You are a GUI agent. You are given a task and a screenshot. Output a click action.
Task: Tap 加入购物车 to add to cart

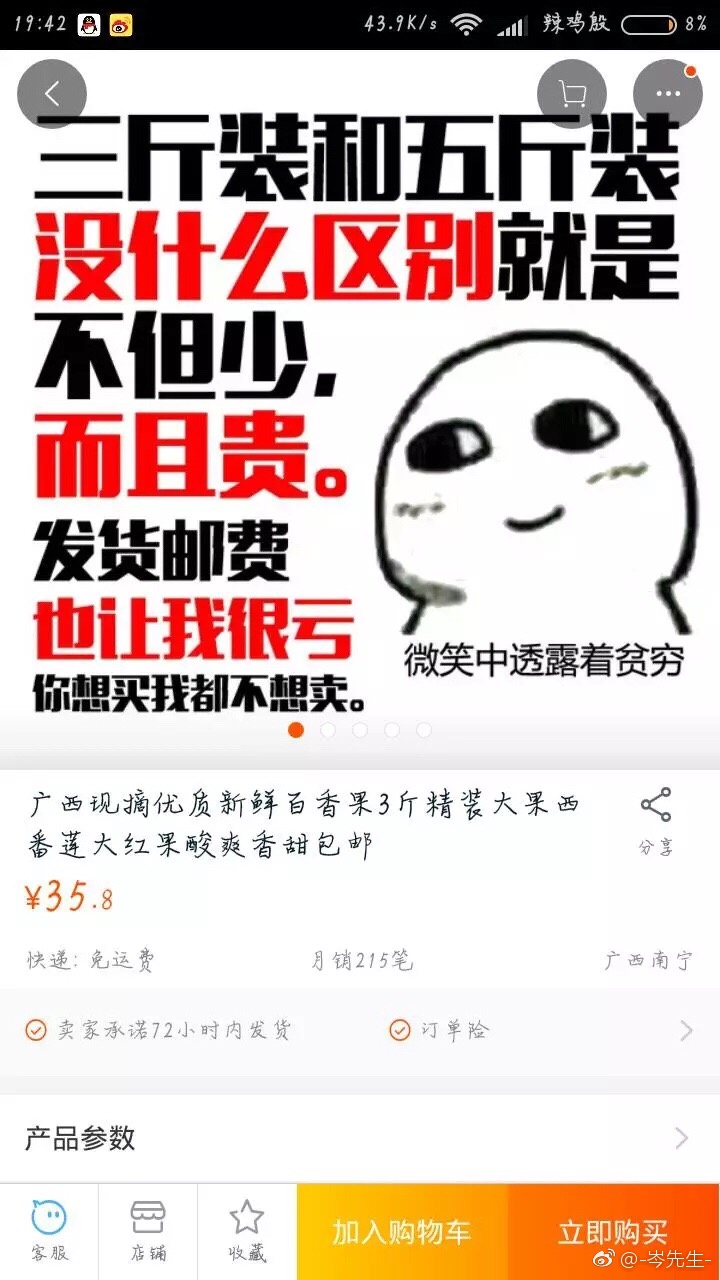click(402, 1232)
